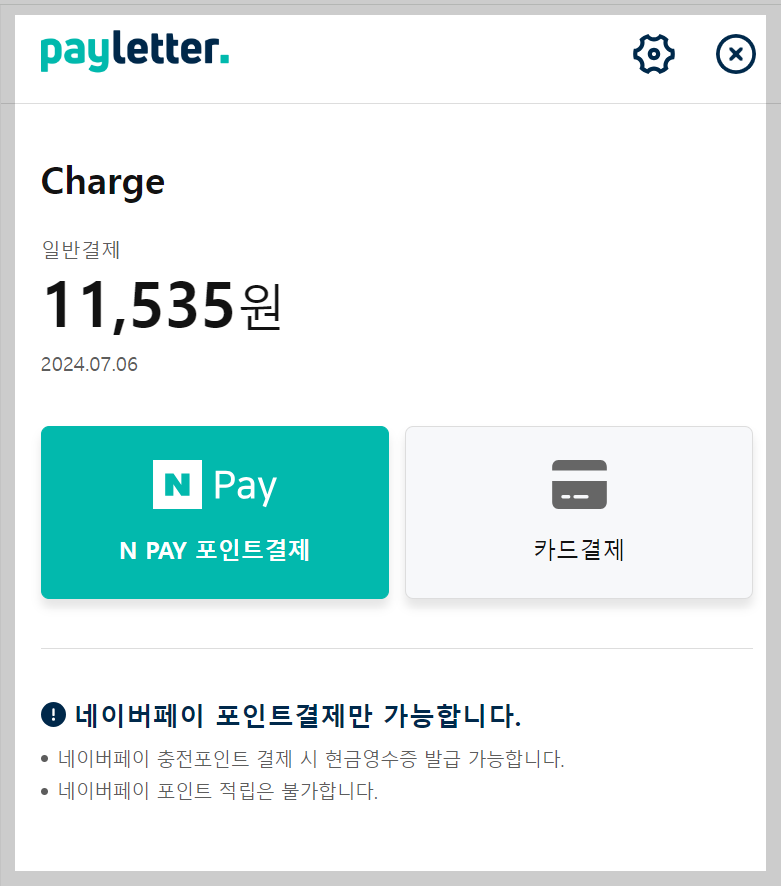
Task: Click the N Pay logo inside the teal tile
Action: click(x=214, y=483)
